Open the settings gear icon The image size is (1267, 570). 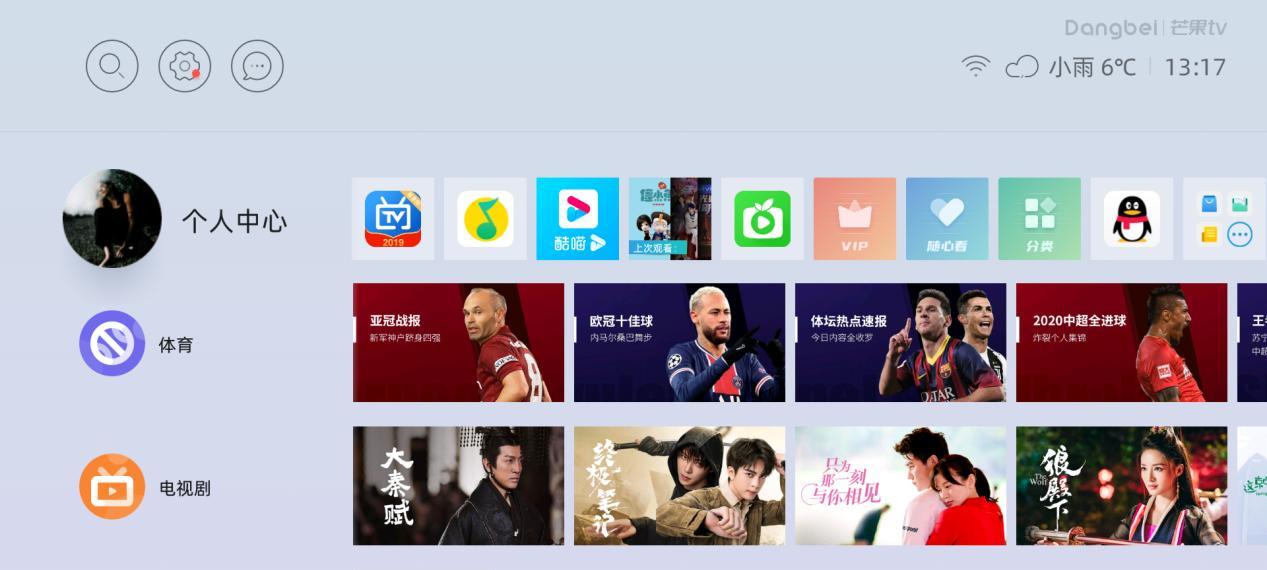(x=185, y=66)
